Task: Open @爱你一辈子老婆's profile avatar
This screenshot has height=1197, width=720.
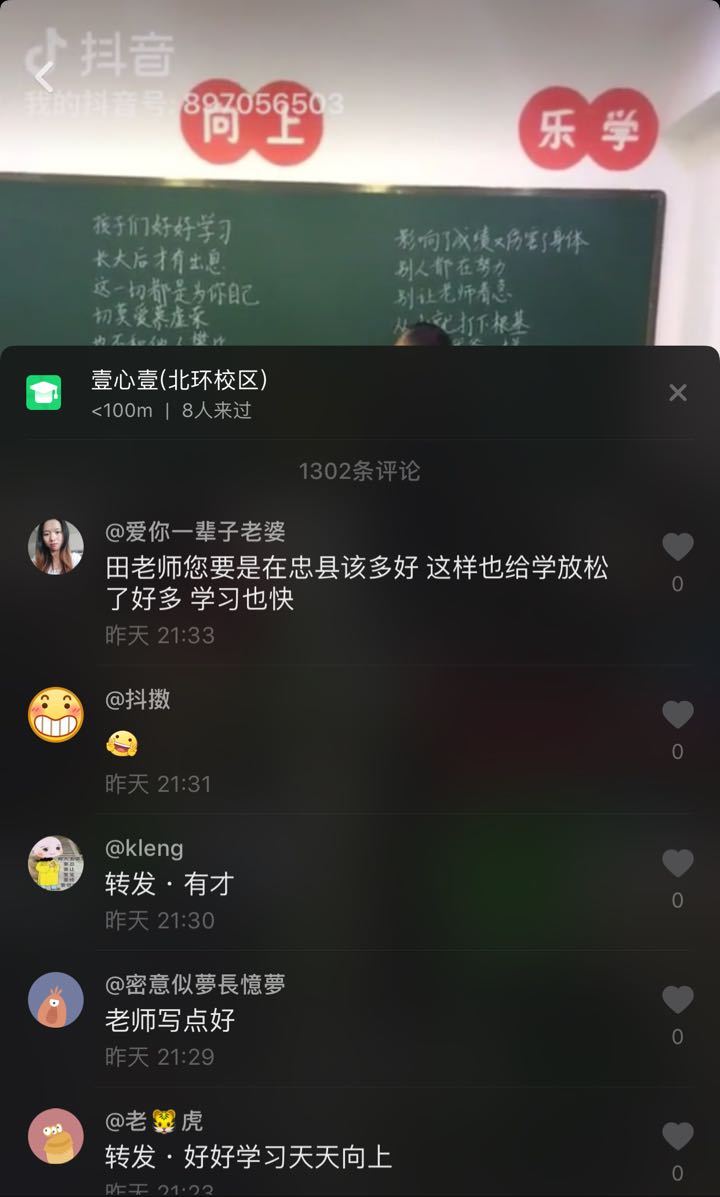Action: coord(55,545)
